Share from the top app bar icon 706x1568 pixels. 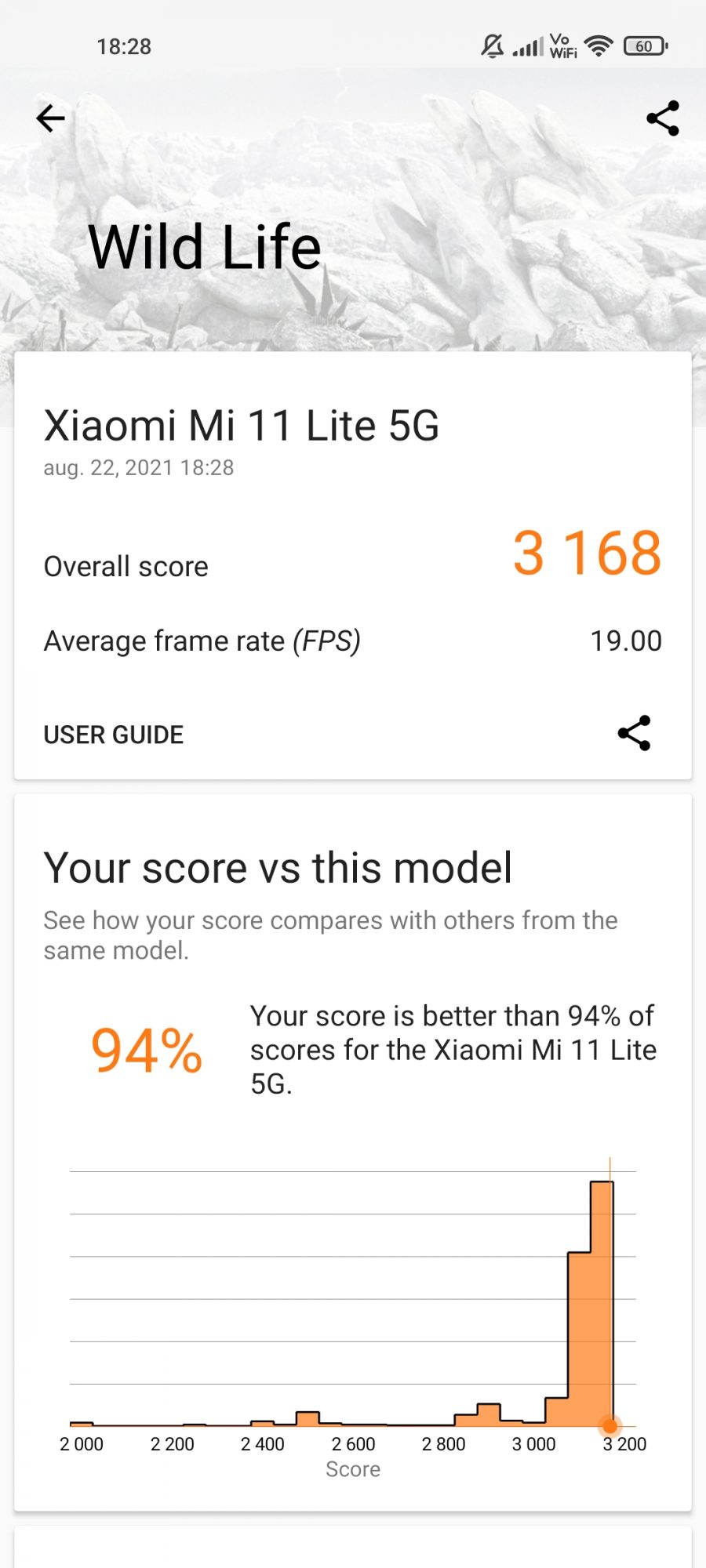pyautogui.click(x=663, y=118)
